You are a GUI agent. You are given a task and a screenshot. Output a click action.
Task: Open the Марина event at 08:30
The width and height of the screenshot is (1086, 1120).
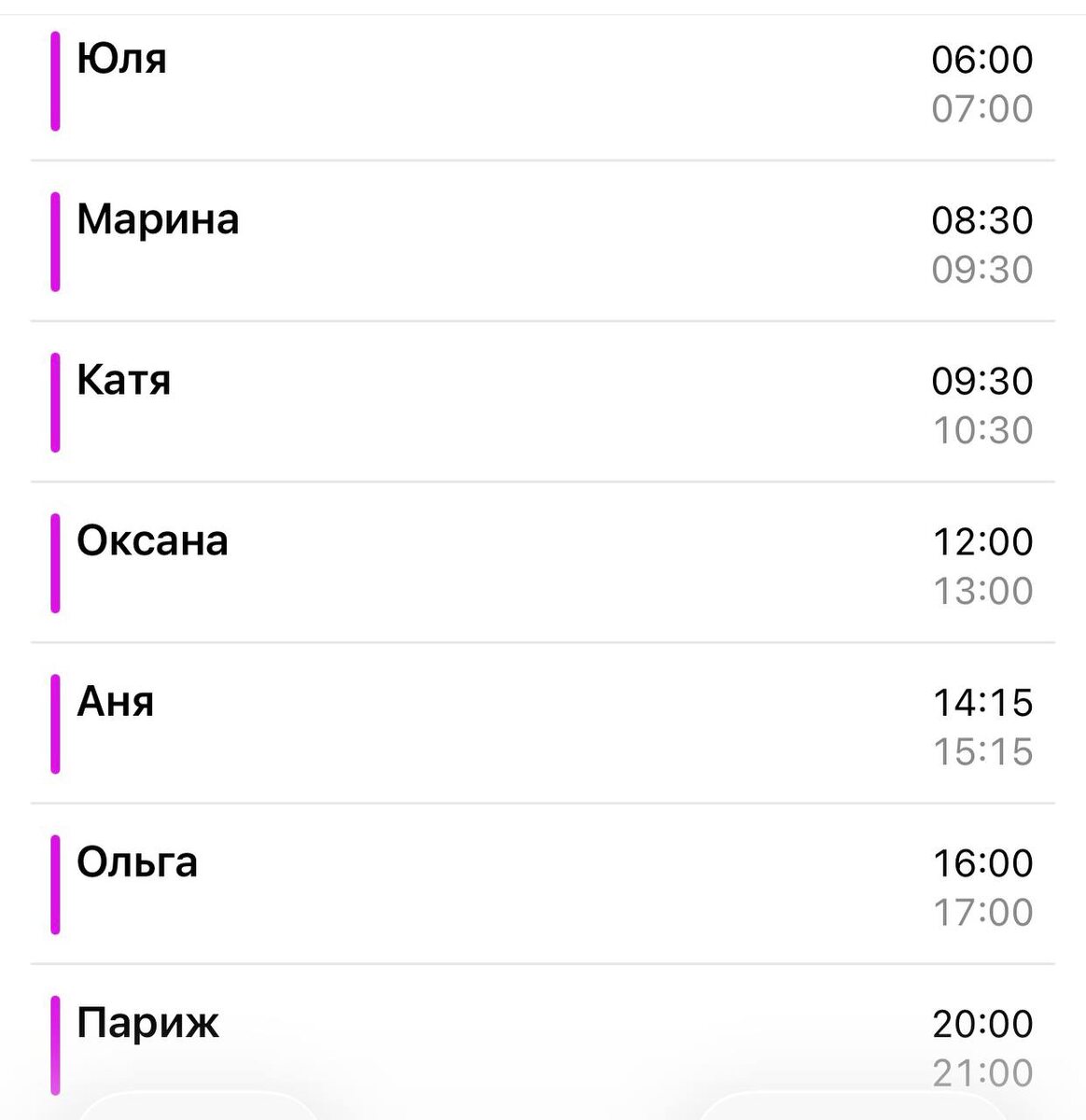(543, 242)
